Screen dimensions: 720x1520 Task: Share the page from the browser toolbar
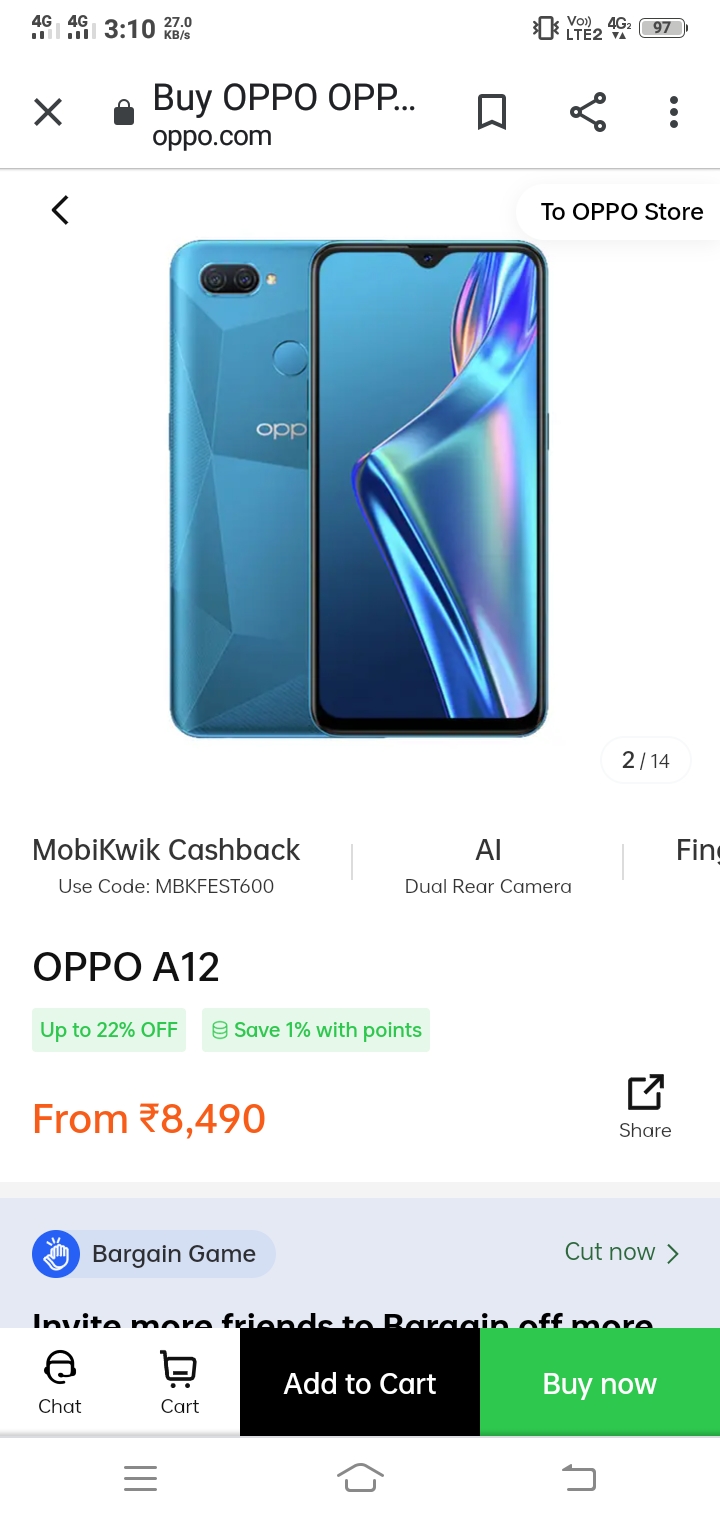588,112
